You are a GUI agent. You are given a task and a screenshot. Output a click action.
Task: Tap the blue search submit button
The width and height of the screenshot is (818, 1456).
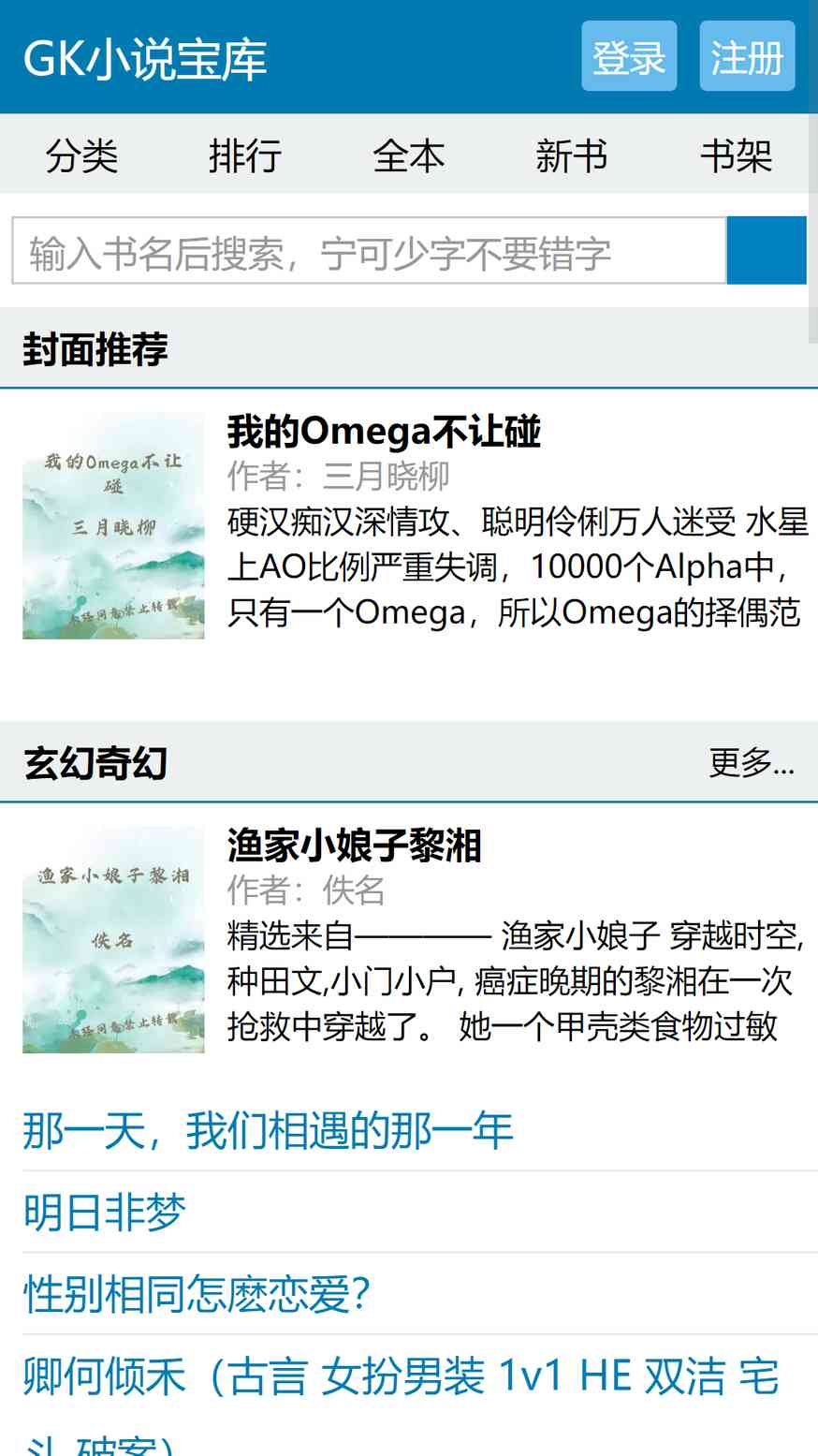pos(767,250)
